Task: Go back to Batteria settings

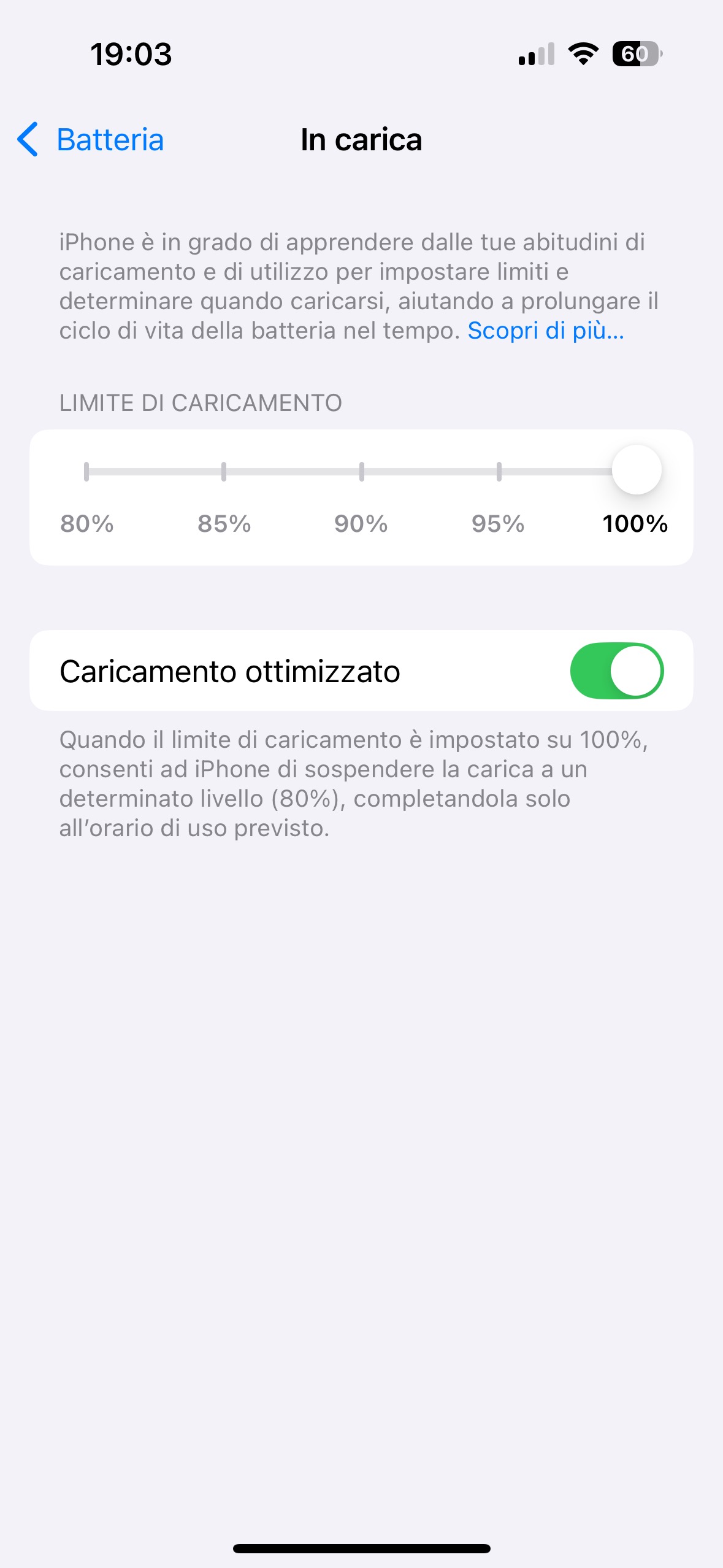Action: pyautogui.click(x=91, y=140)
